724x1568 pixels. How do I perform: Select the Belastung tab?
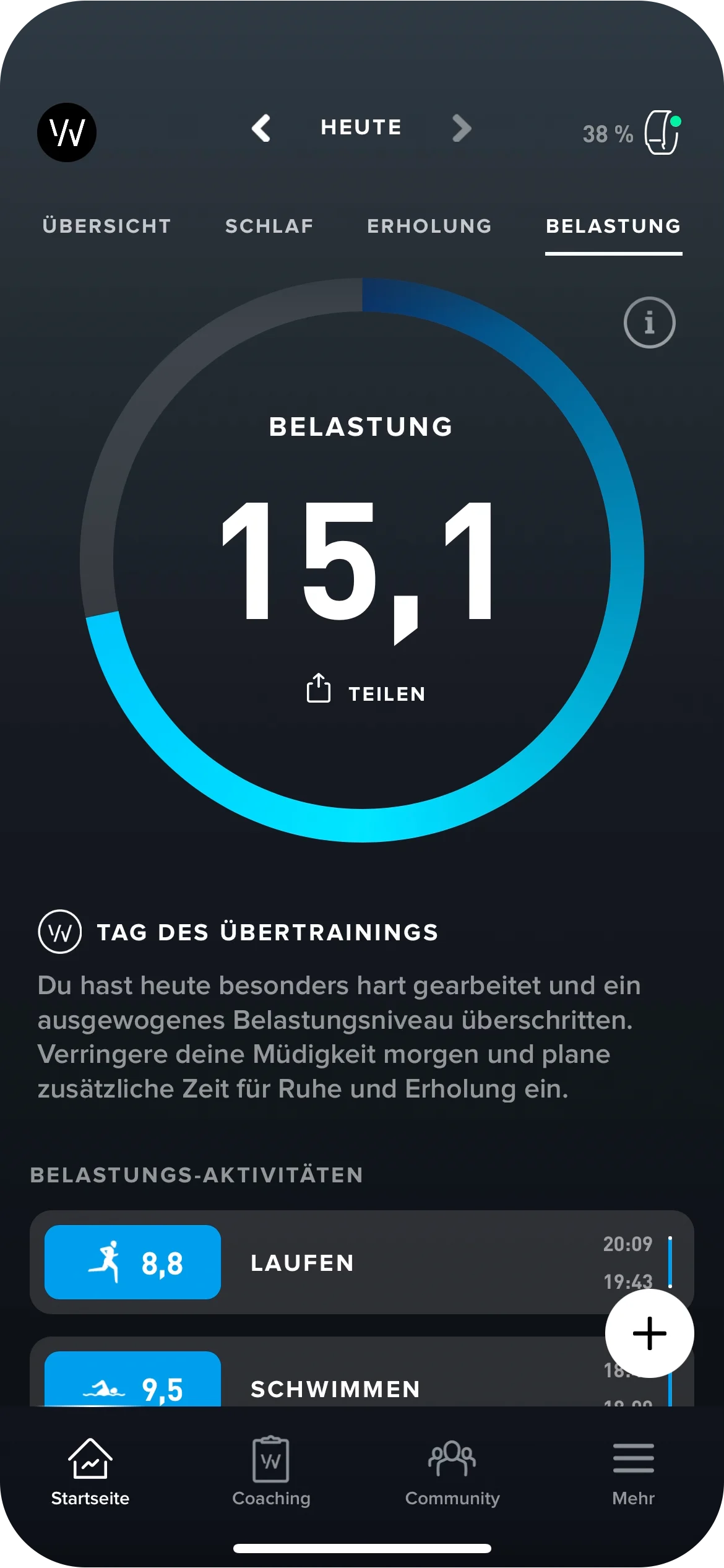click(613, 226)
